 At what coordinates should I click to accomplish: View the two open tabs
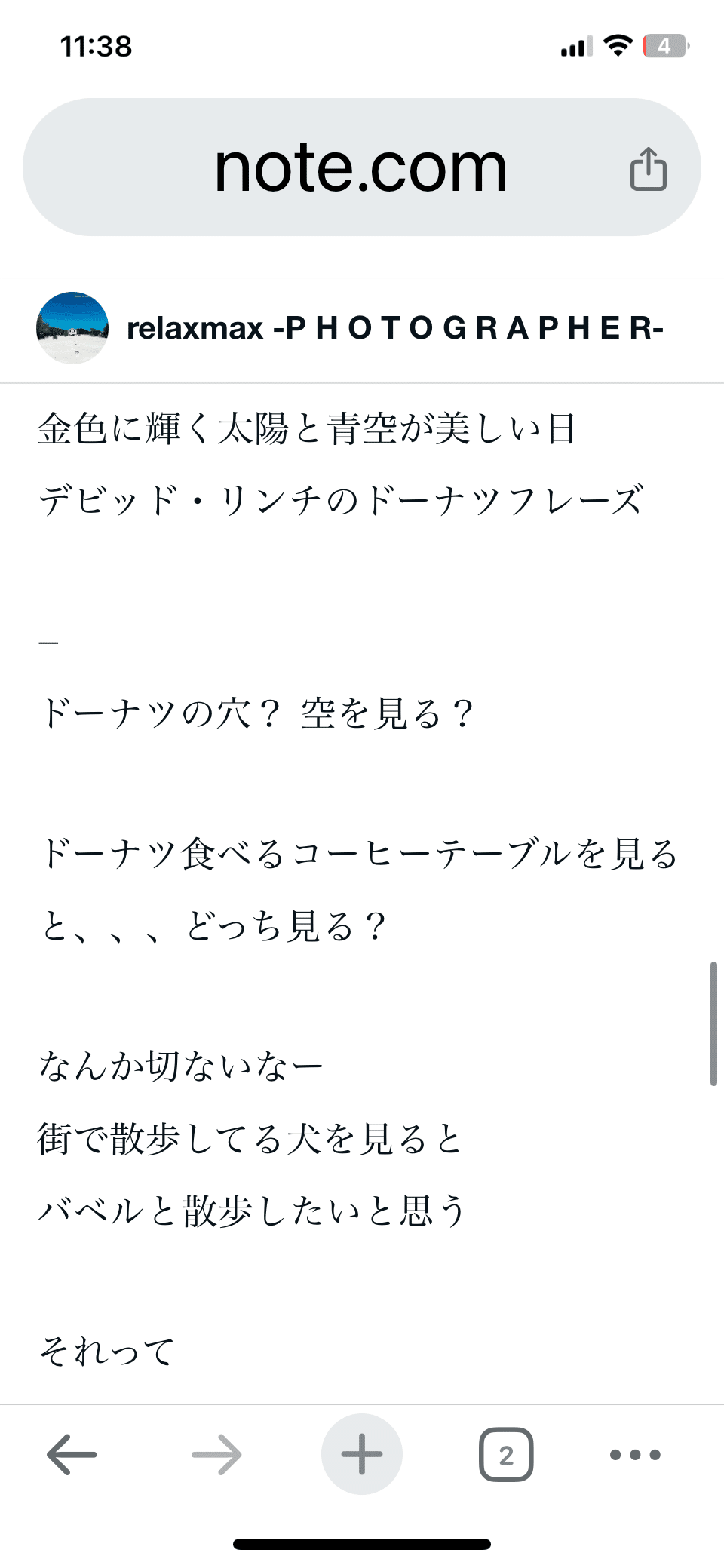(x=506, y=1454)
